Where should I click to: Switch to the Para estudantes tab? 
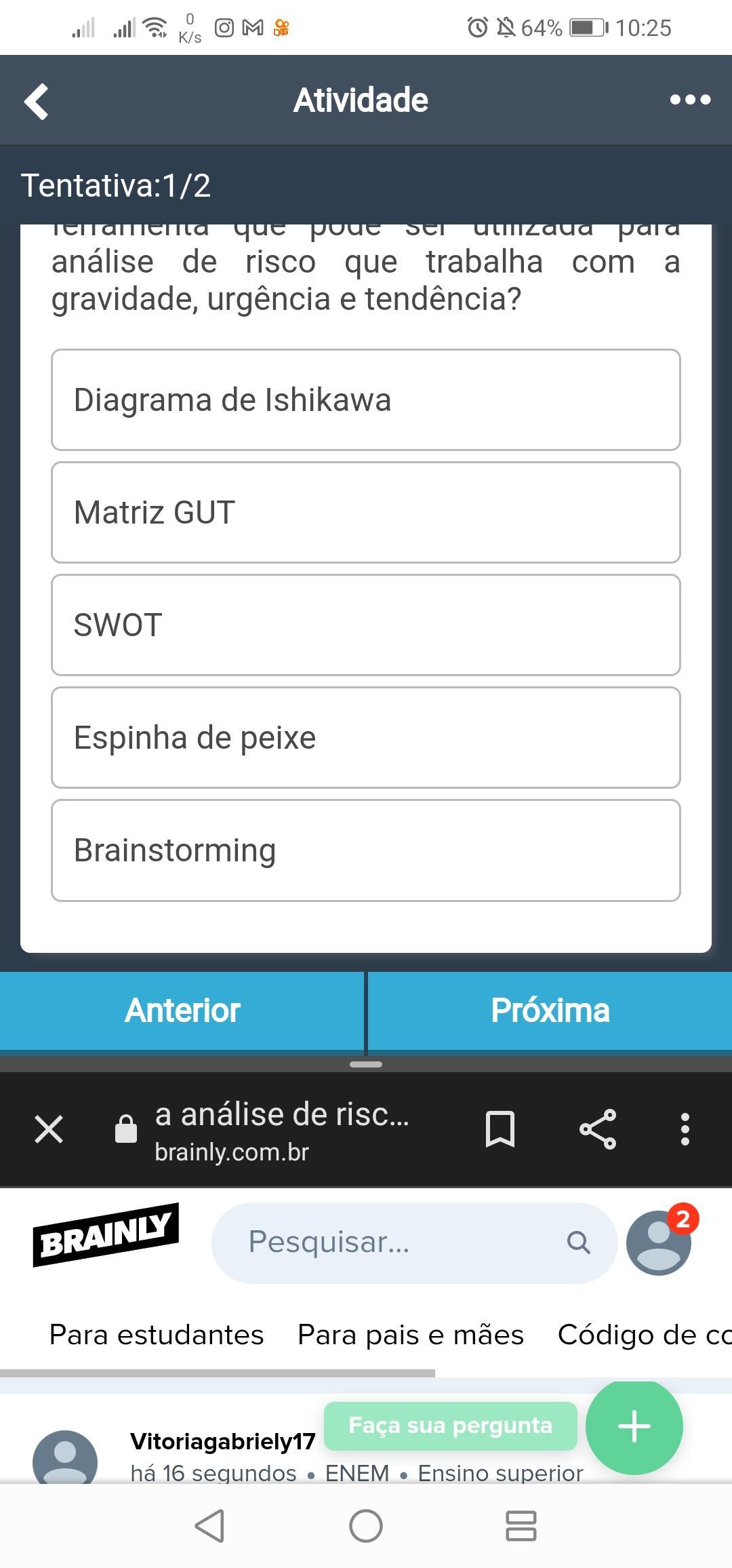pos(157,1335)
